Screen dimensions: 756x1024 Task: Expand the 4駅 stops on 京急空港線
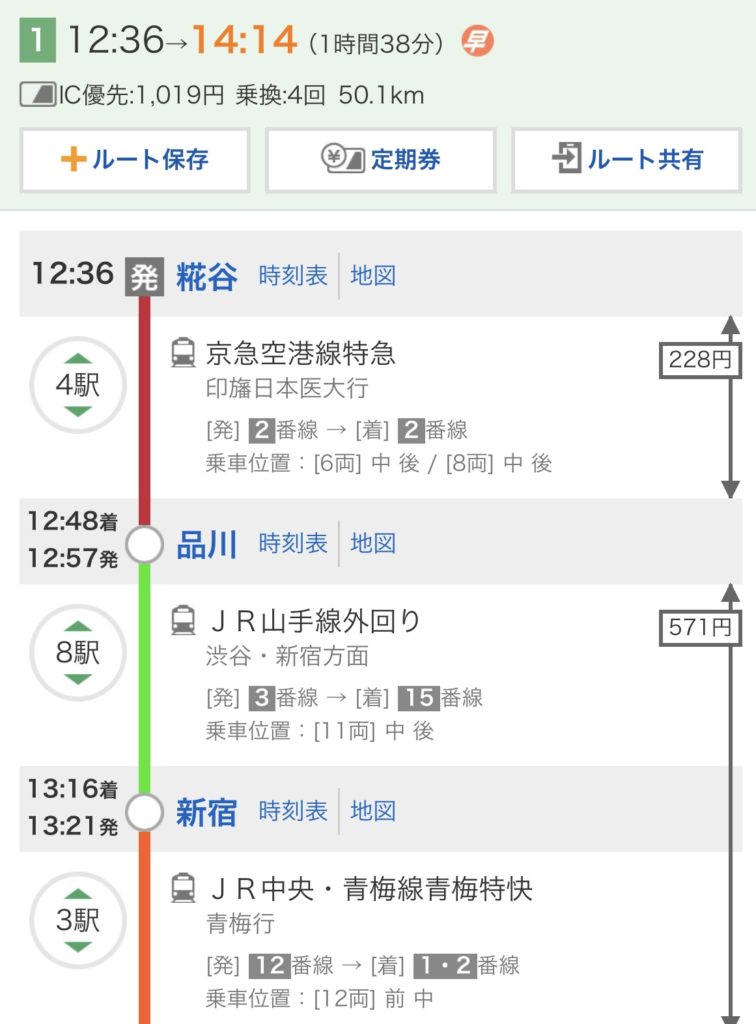click(78, 385)
